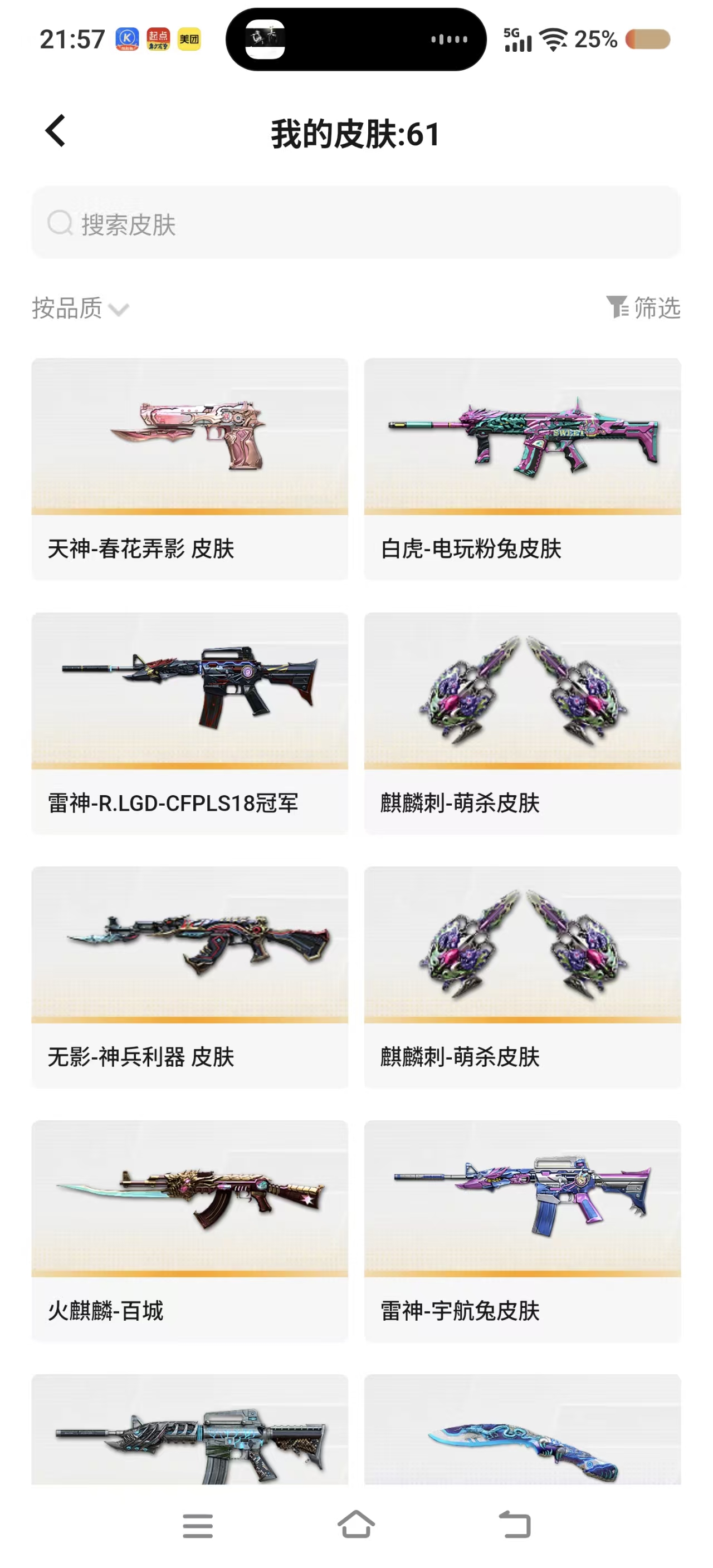Select 无影-神兵利器 皮肤 card
713x1568 pixels.
pos(189,976)
